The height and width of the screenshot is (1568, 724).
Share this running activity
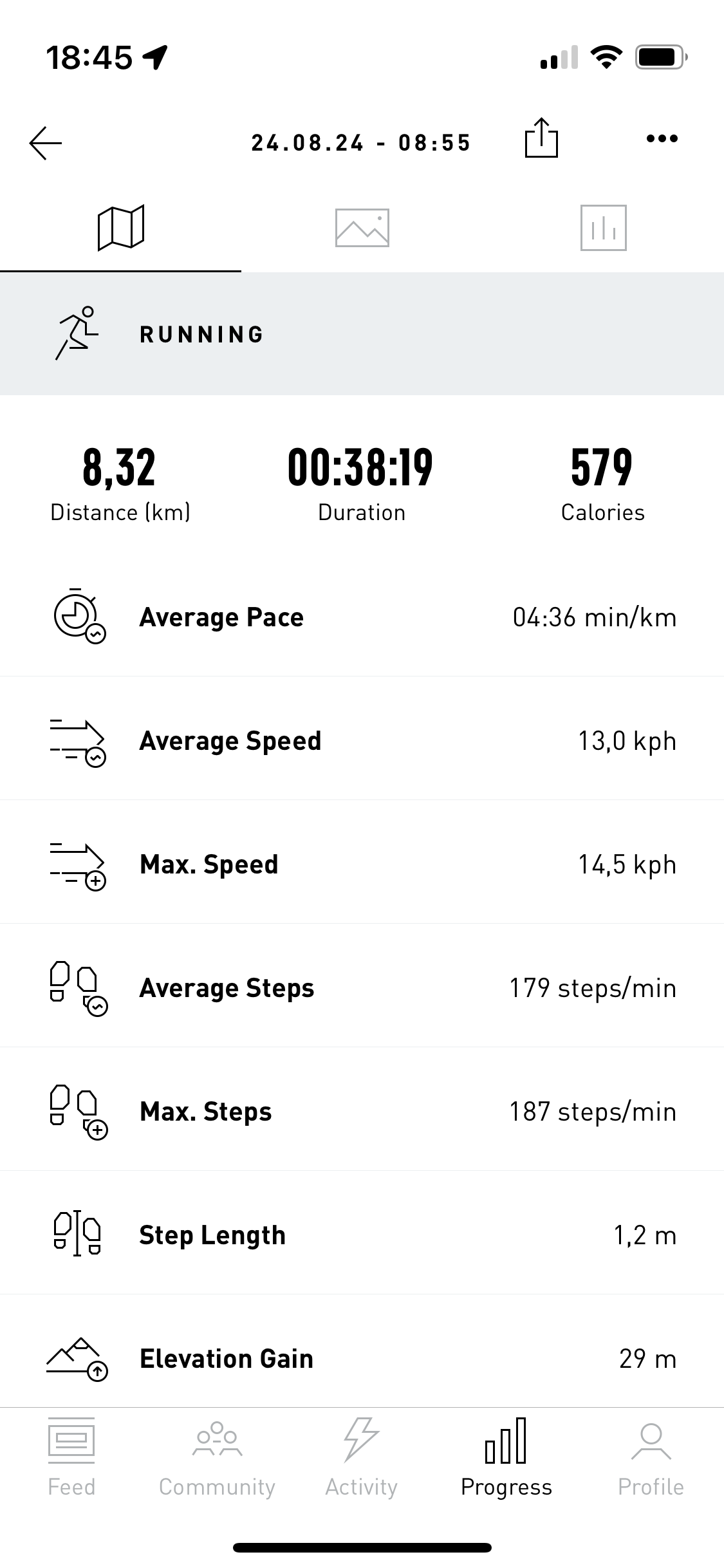pyautogui.click(x=541, y=137)
